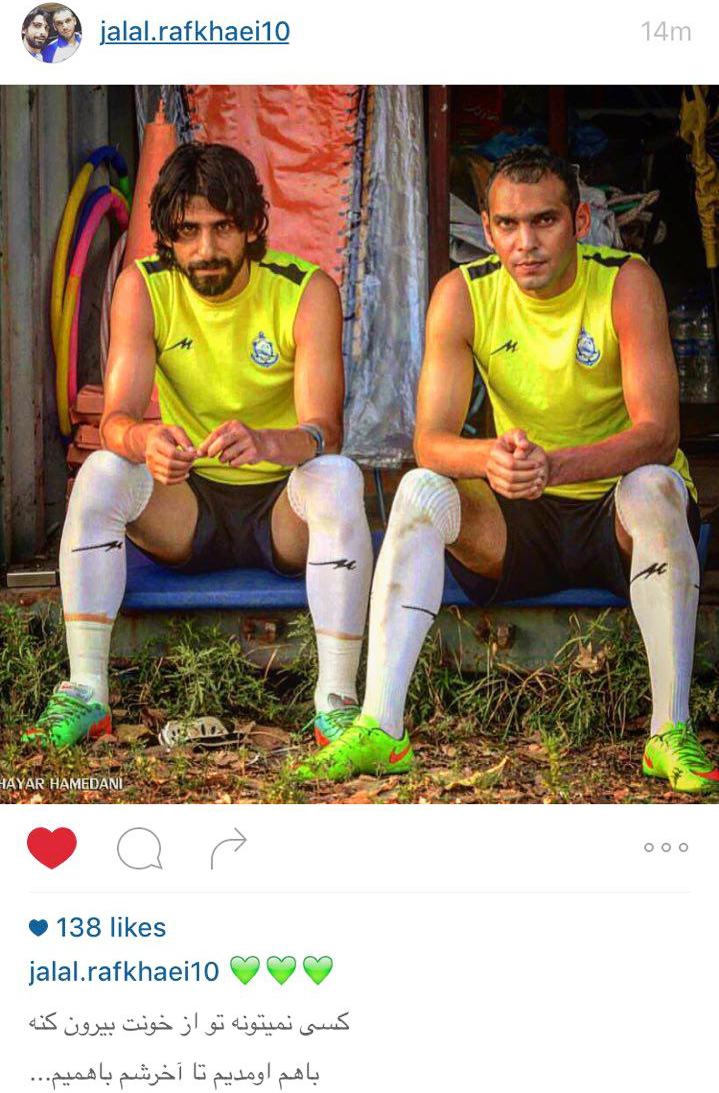719x1093 pixels.
Task: Share this post with the arrow icon
Action: pos(228,849)
